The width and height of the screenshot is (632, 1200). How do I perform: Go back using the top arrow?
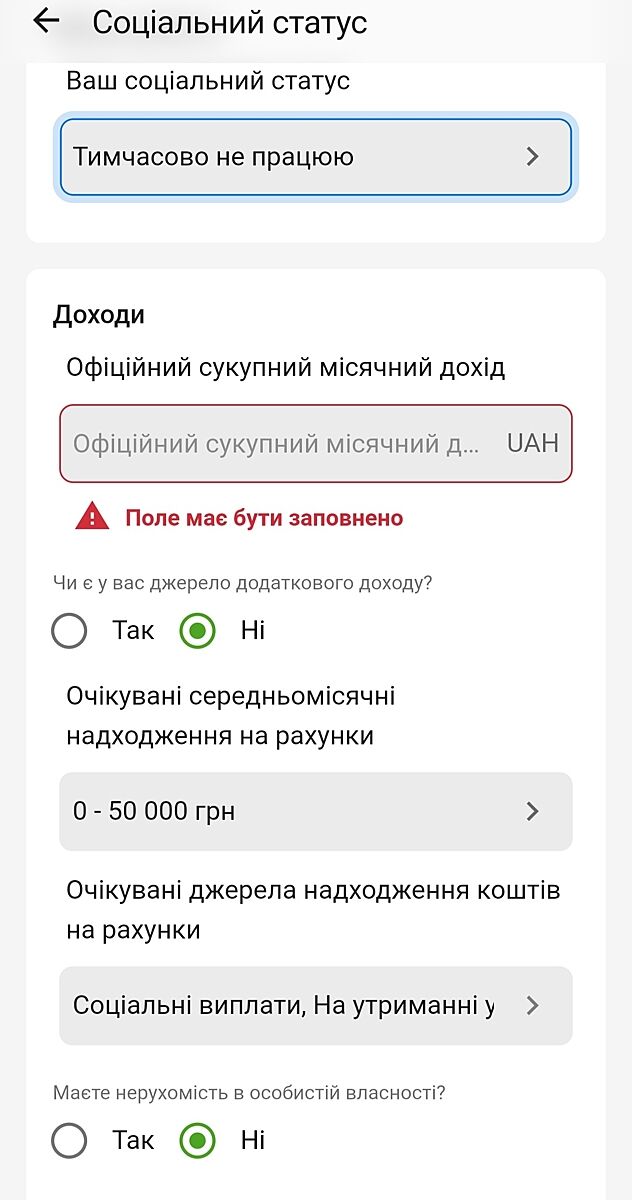46,21
